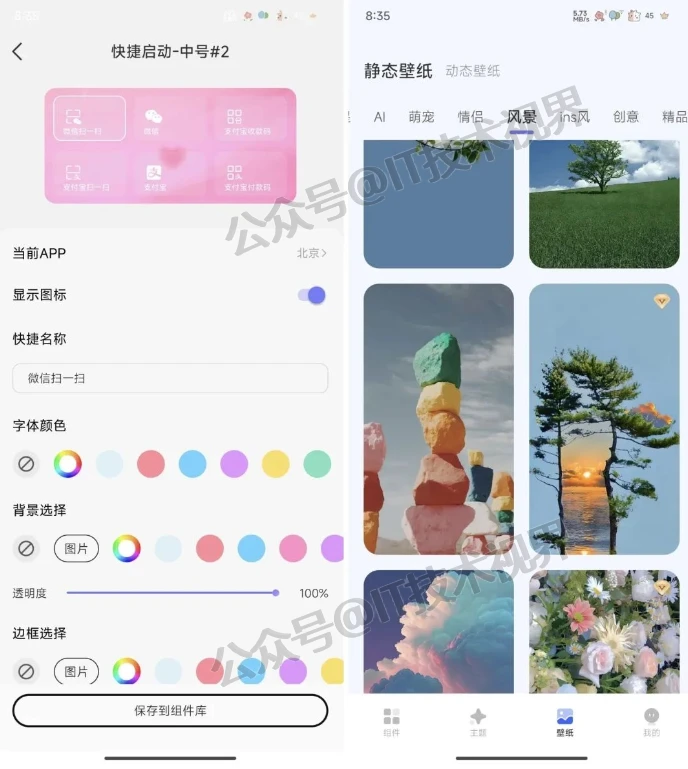This screenshot has height=769, width=688.
Task: Switch to the dynamic wallpaper tab
Action: click(472, 71)
